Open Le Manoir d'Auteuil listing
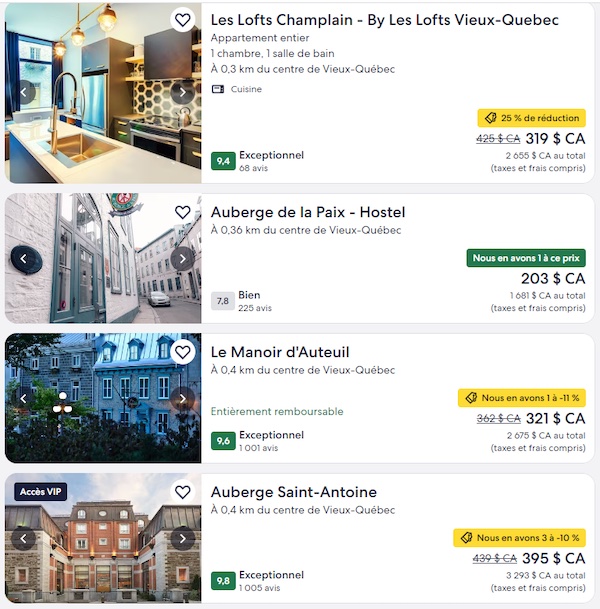This screenshot has height=609, width=600. tap(279, 352)
